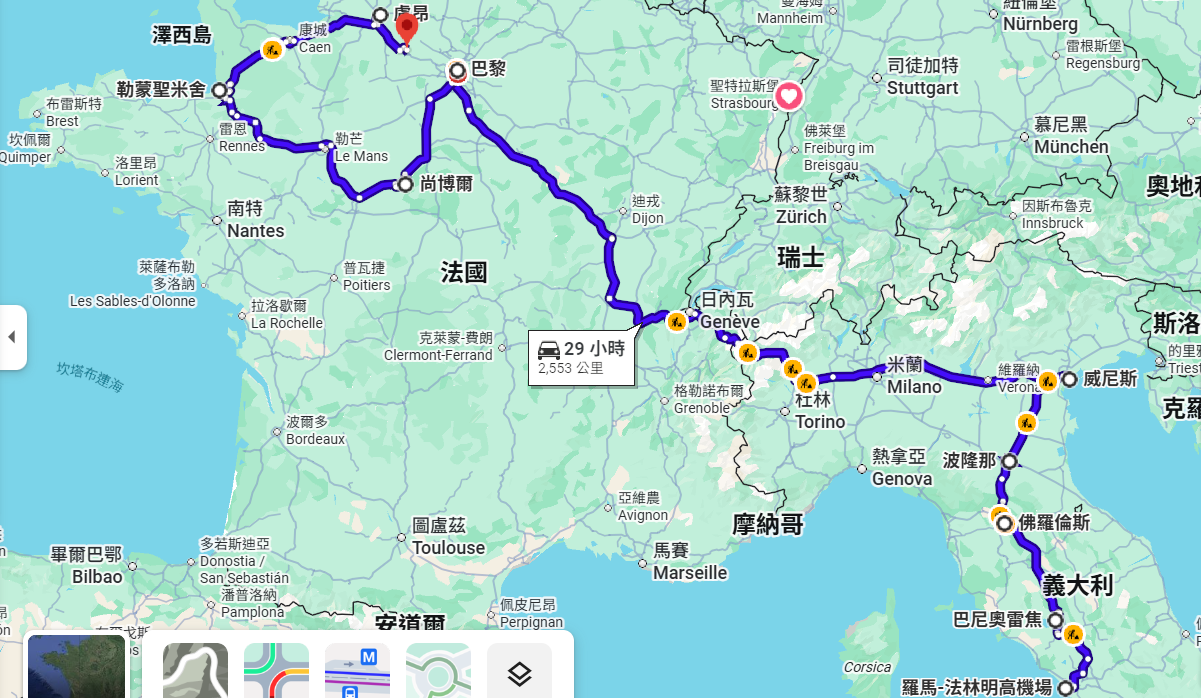1201x698 pixels.
Task: Open the saved heart place near Strasbourg
Action: [x=789, y=97]
